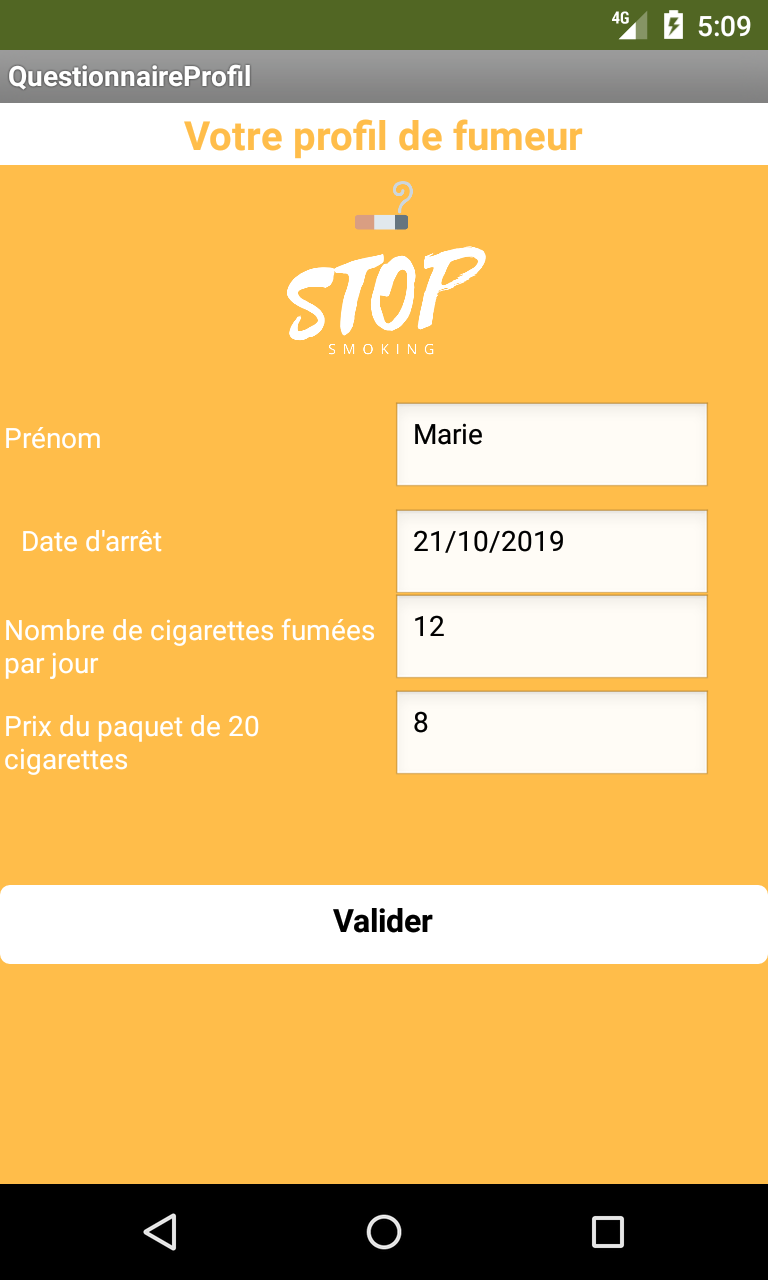Go back using the system back button
The height and width of the screenshot is (1280, 768).
coord(160,1232)
